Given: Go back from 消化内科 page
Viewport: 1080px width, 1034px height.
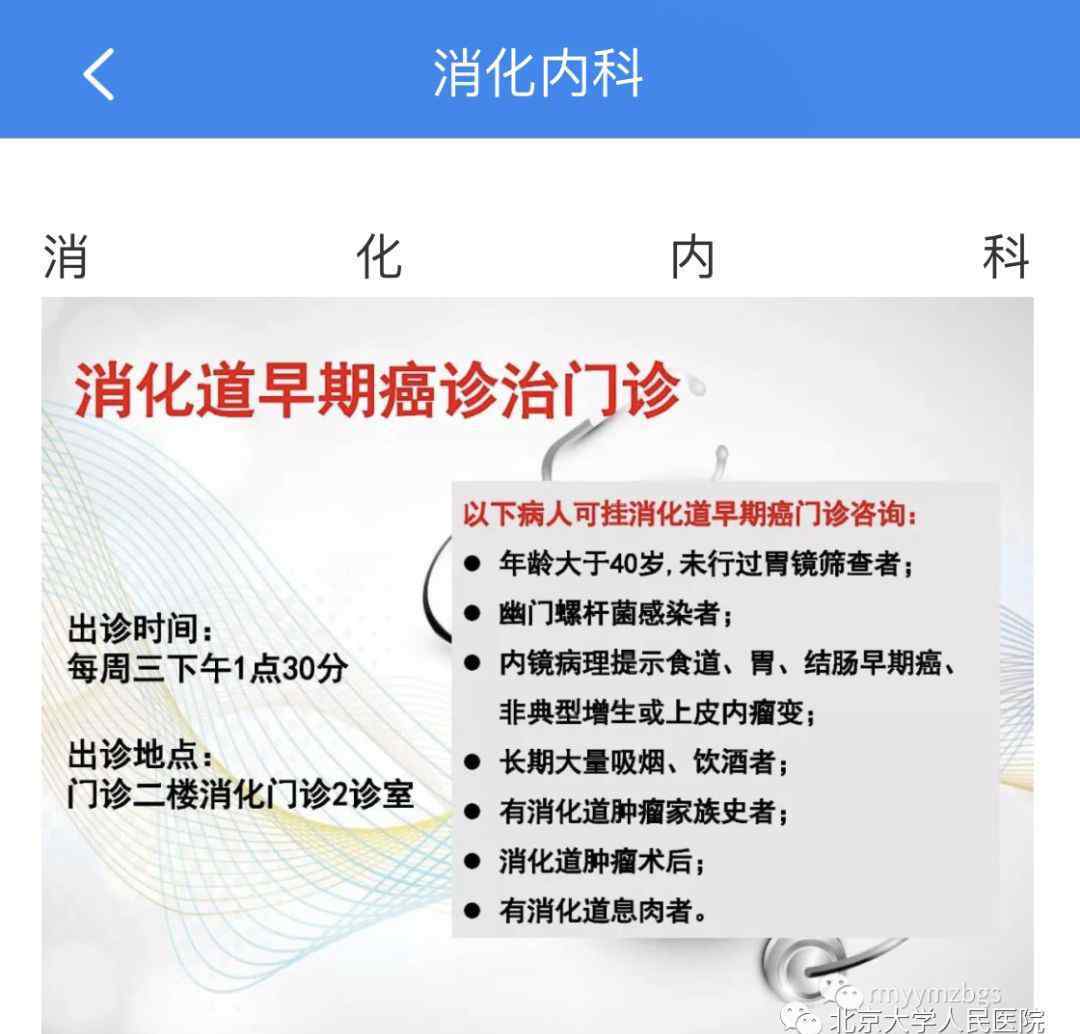Looking at the screenshot, I should [x=98, y=73].
